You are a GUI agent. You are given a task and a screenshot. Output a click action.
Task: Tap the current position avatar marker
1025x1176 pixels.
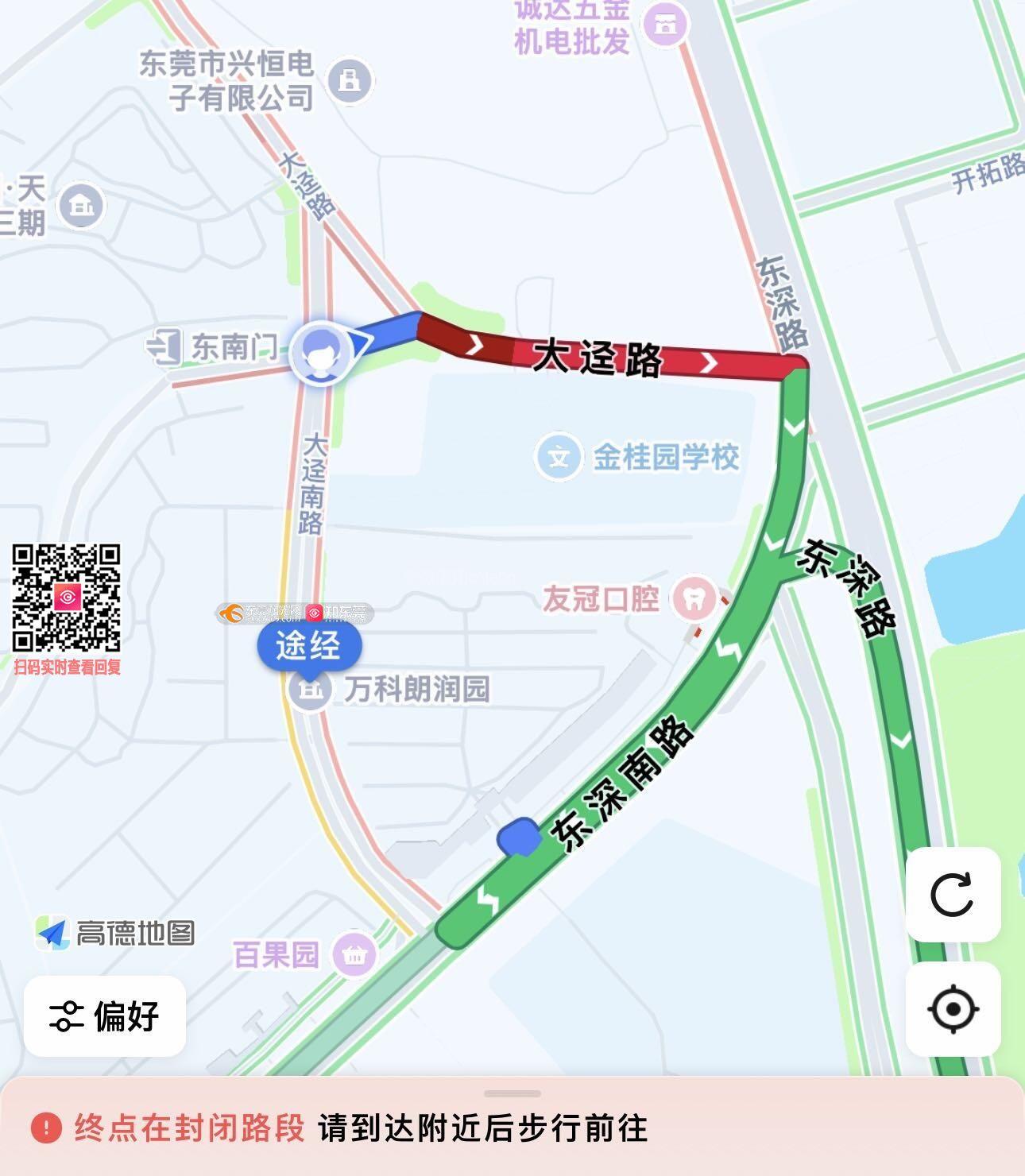click(320, 353)
